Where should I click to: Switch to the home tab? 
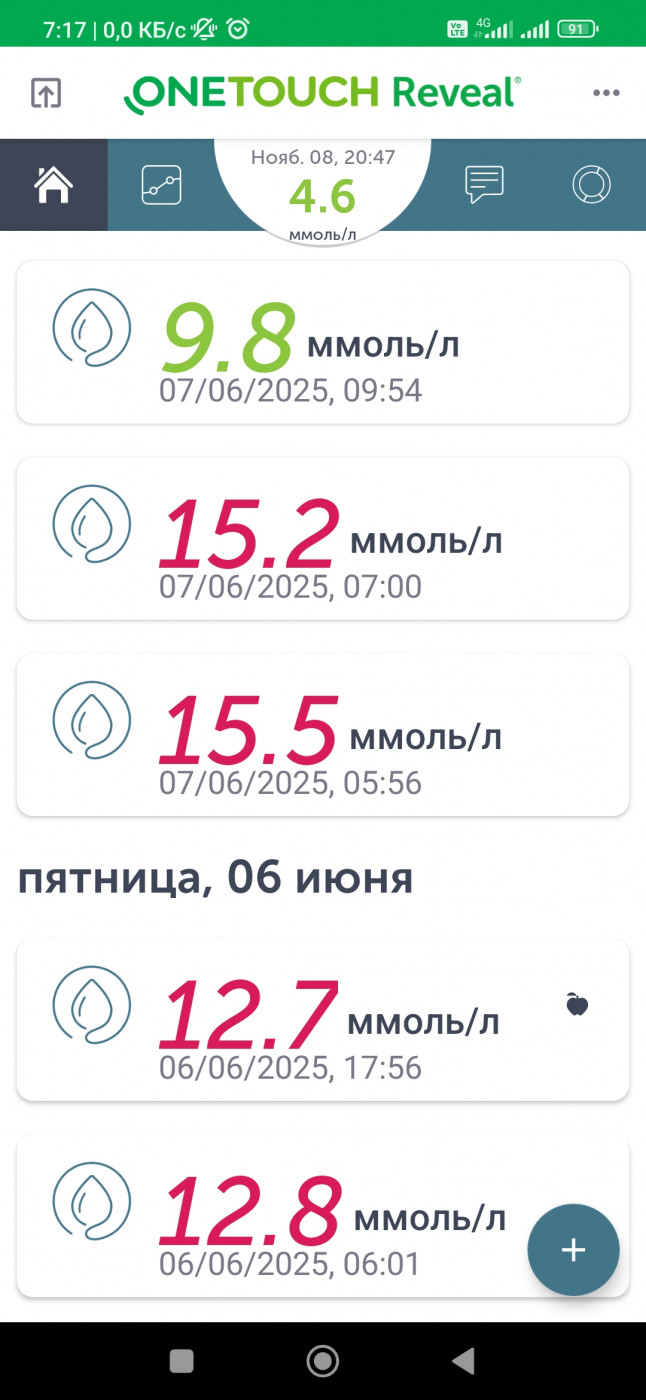click(x=54, y=185)
